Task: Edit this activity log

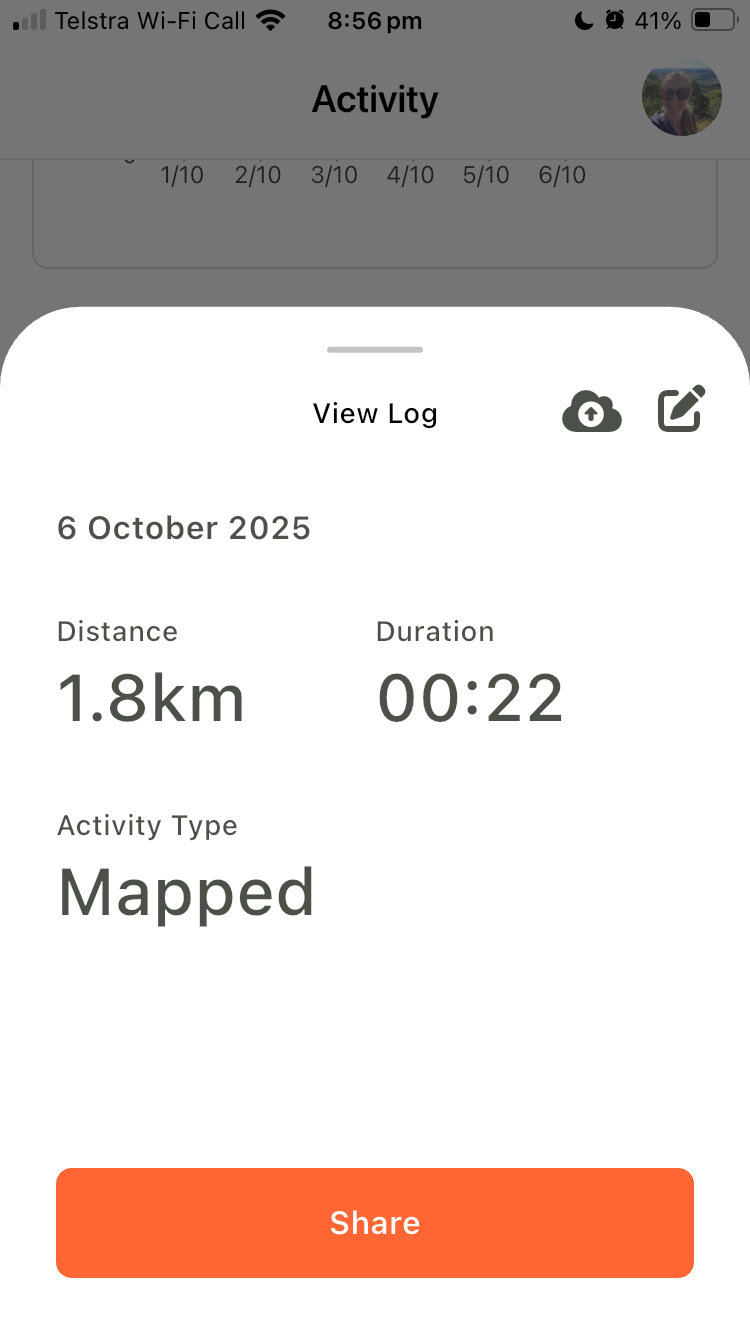Action: [682, 409]
